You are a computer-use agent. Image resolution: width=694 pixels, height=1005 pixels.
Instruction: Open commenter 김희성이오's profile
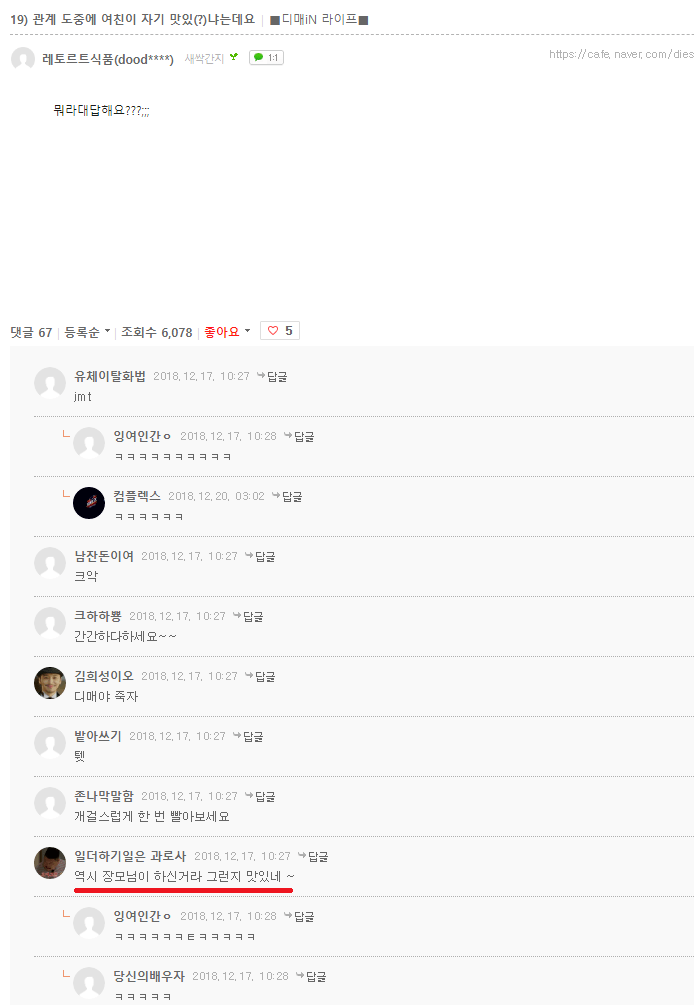coord(103,677)
